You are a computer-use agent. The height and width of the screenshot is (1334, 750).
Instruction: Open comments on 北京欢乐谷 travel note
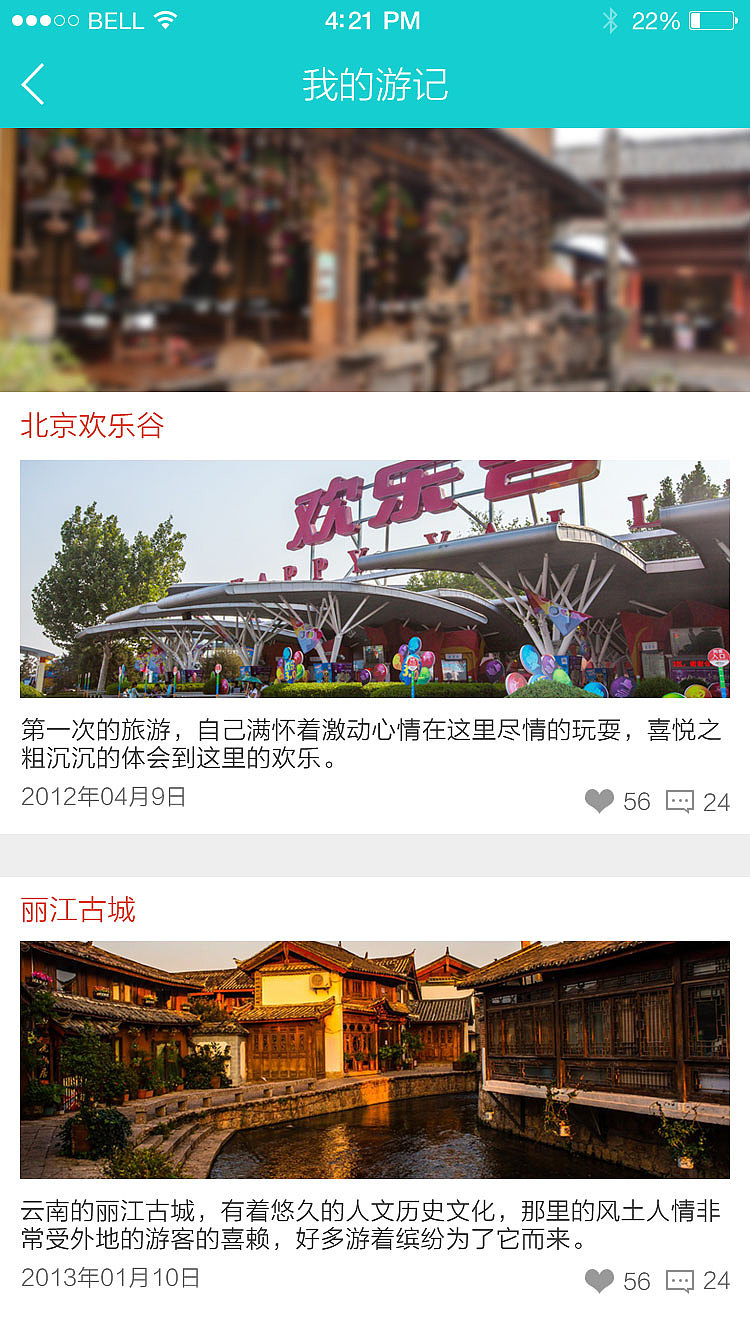(680, 802)
